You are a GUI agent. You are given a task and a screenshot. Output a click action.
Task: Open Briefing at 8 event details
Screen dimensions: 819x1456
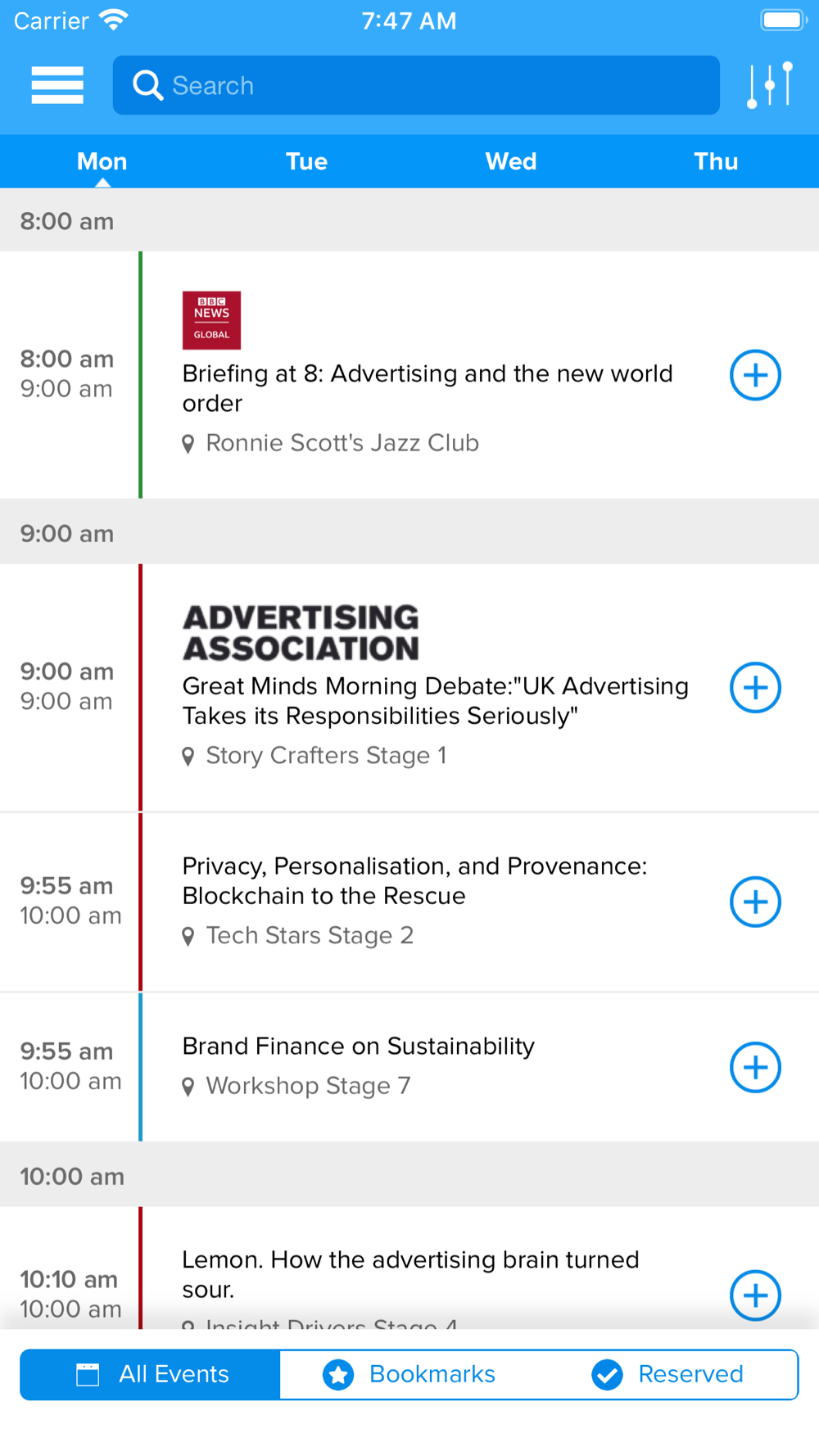[428, 388]
